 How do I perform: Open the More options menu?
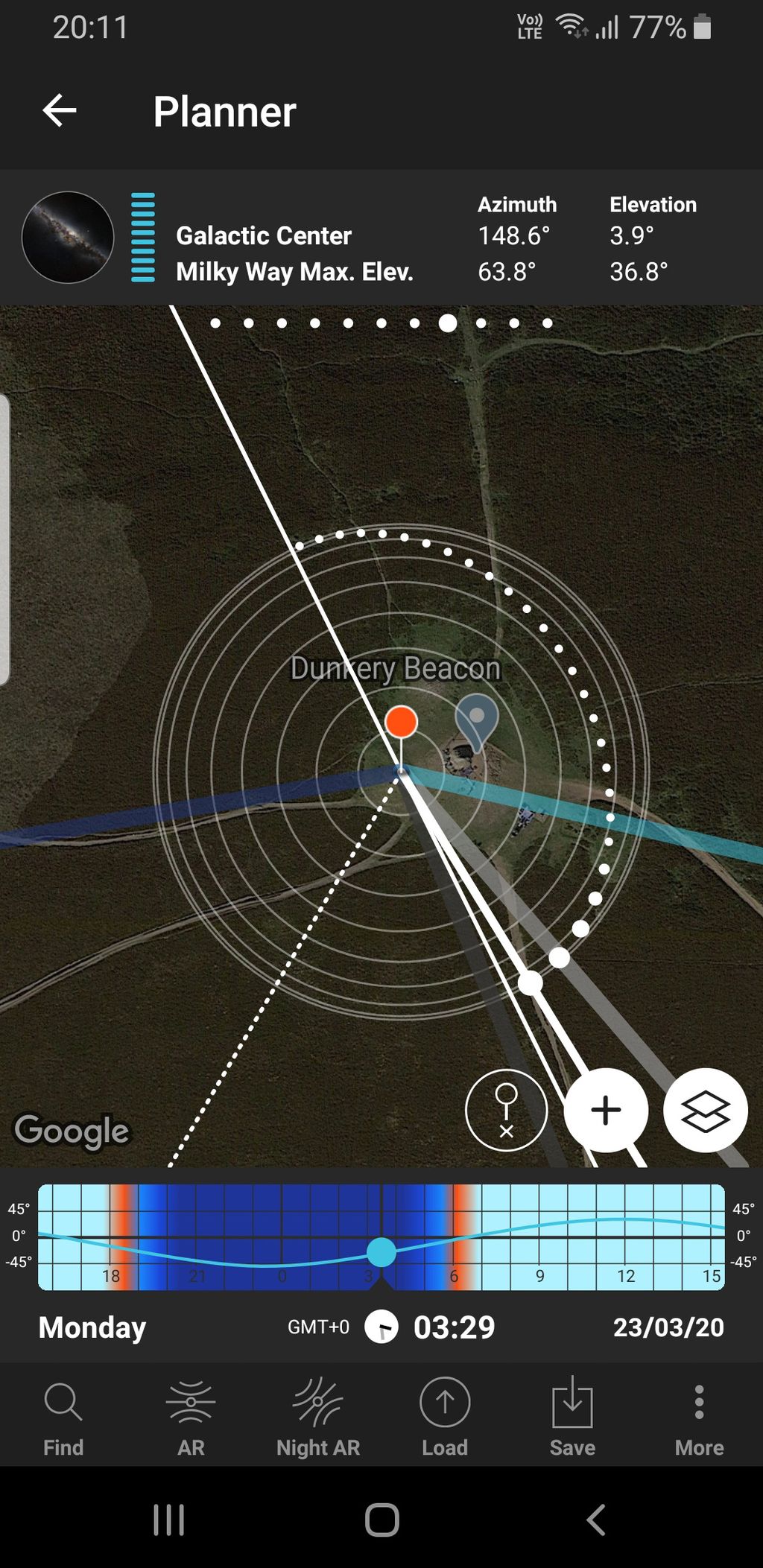click(x=699, y=1418)
